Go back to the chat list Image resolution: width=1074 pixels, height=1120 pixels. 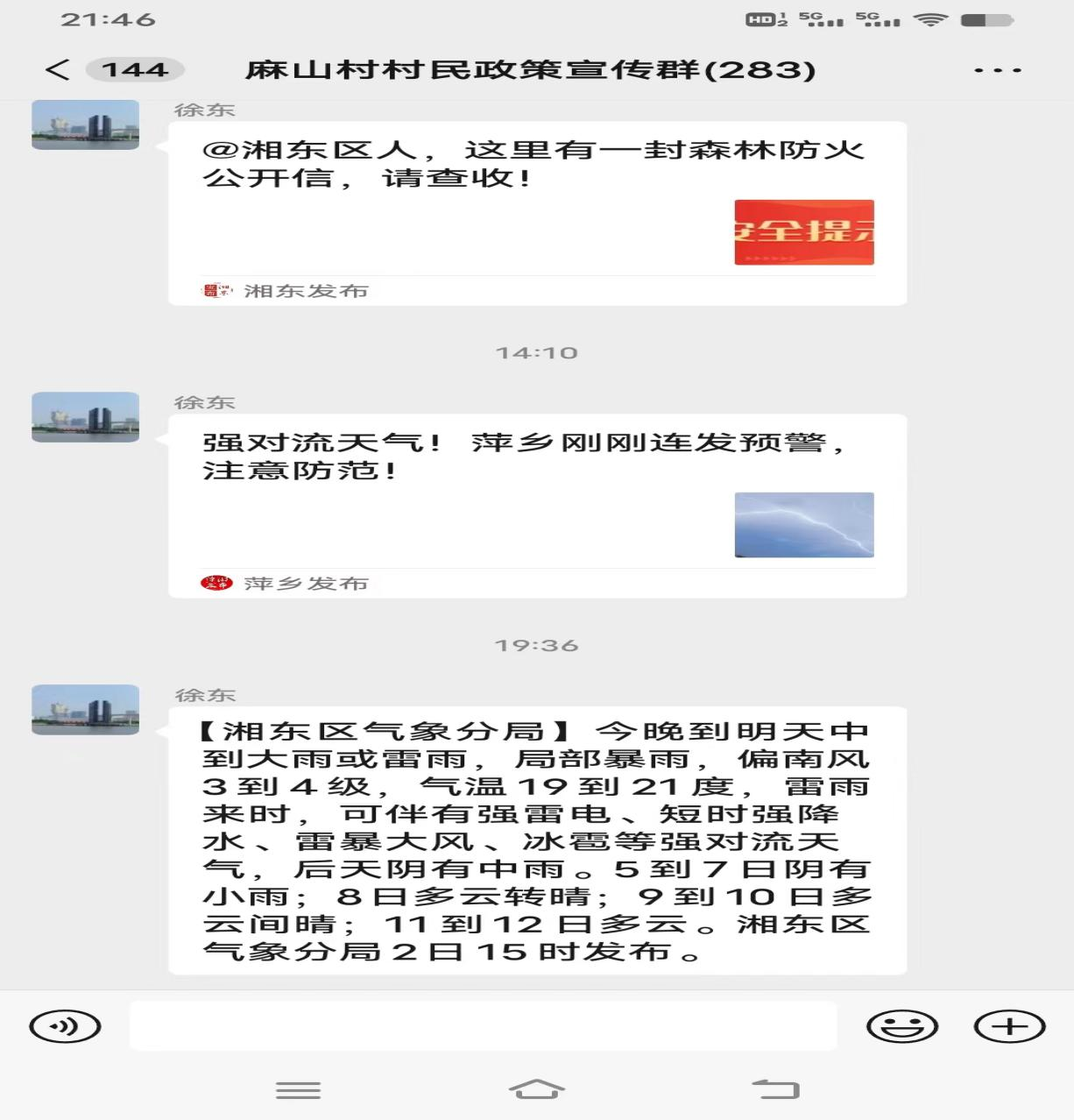click(x=58, y=70)
